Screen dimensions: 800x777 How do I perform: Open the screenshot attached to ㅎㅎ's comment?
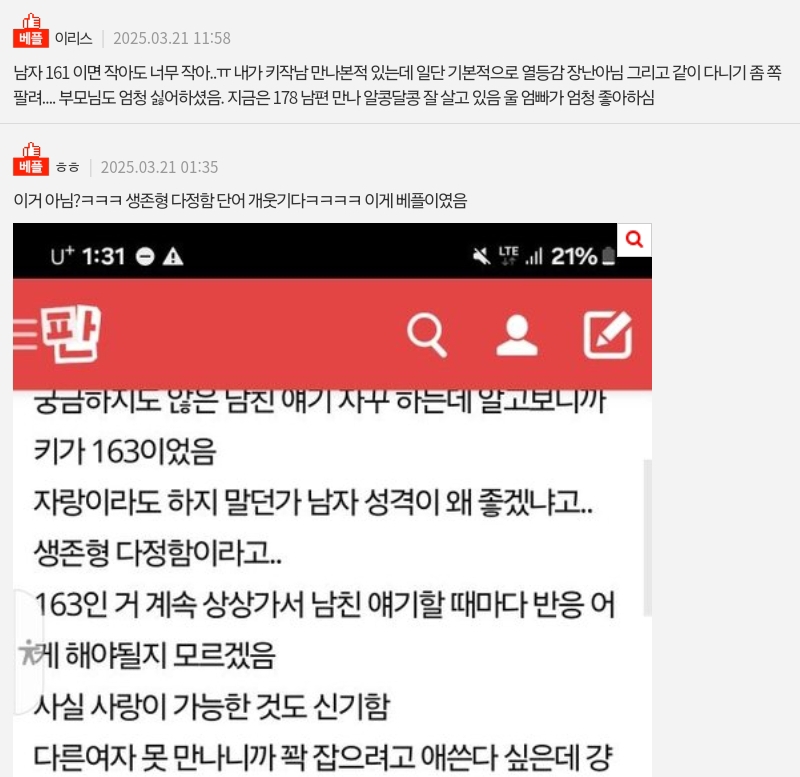click(x=332, y=500)
